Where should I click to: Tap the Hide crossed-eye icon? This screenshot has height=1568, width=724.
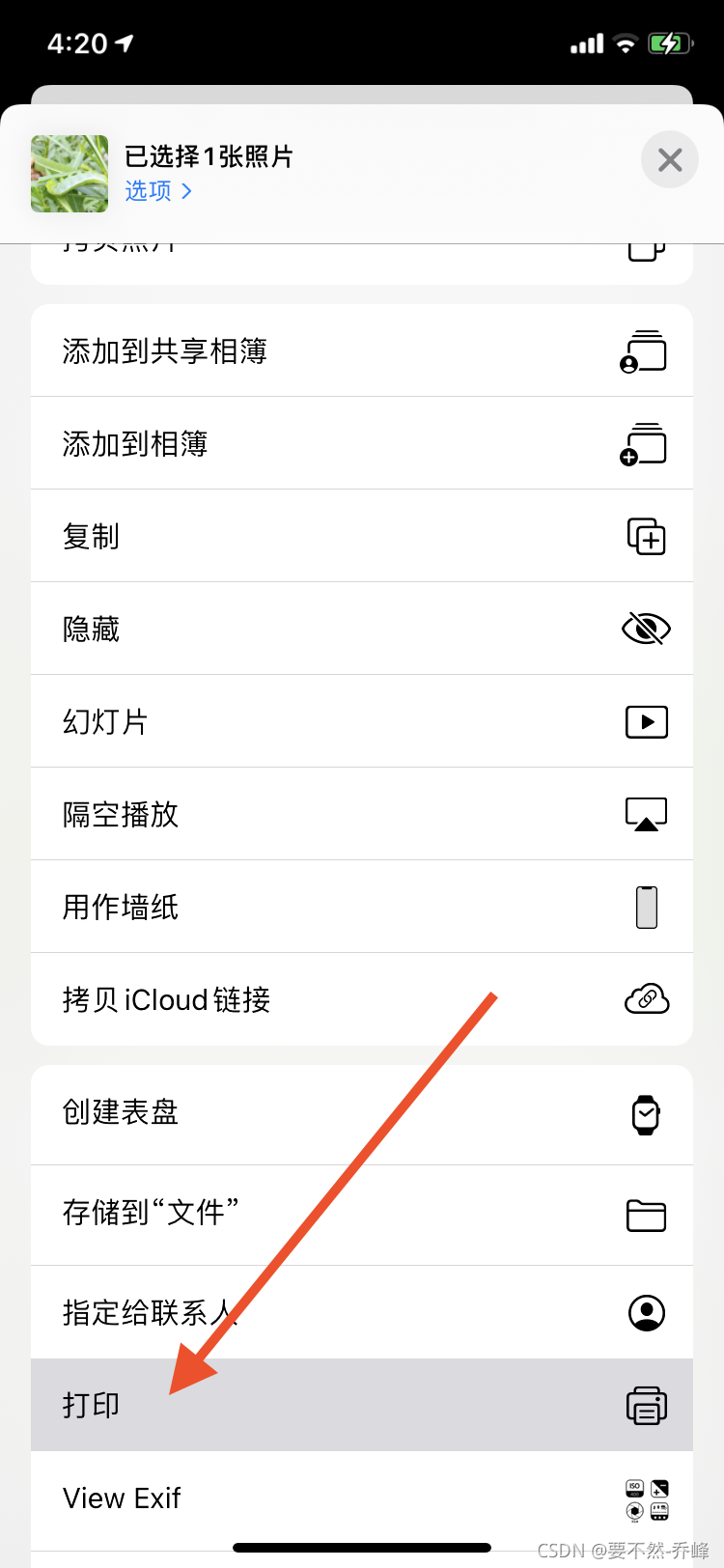pos(646,629)
